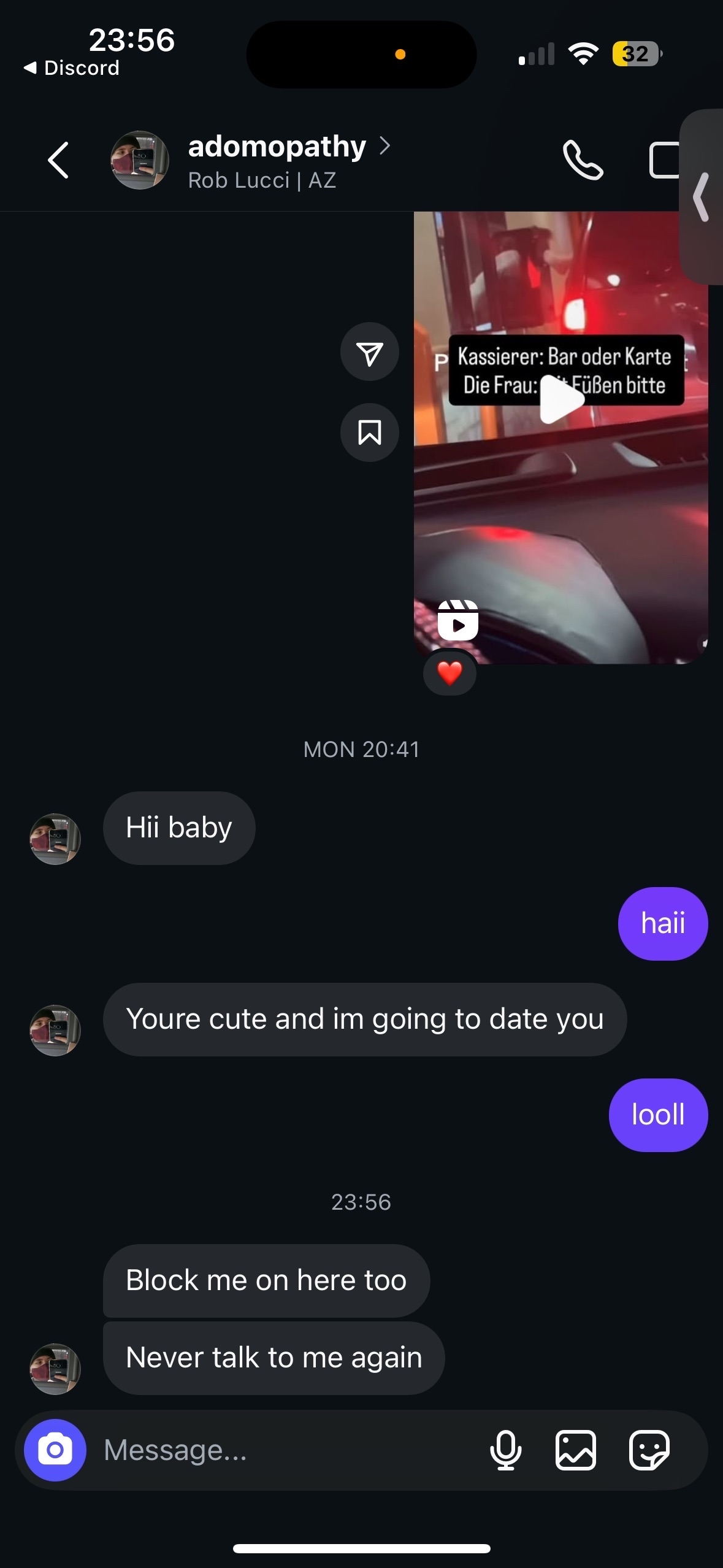The height and width of the screenshot is (1568, 723).
Task: Open the side panel handle at the edge
Action: coord(702,197)
